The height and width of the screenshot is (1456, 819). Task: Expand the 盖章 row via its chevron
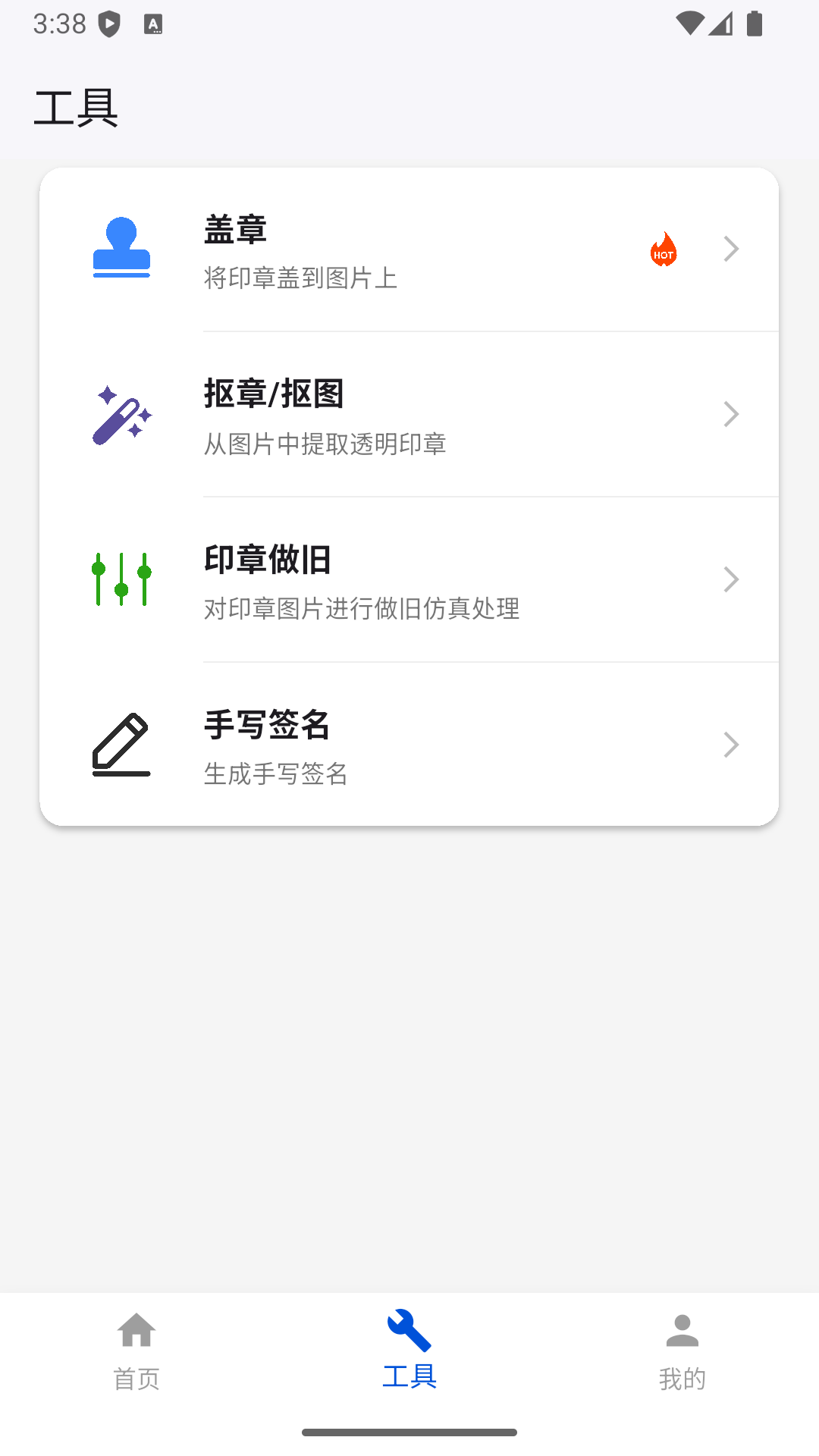pyautogui.click(x=731, y=249)
